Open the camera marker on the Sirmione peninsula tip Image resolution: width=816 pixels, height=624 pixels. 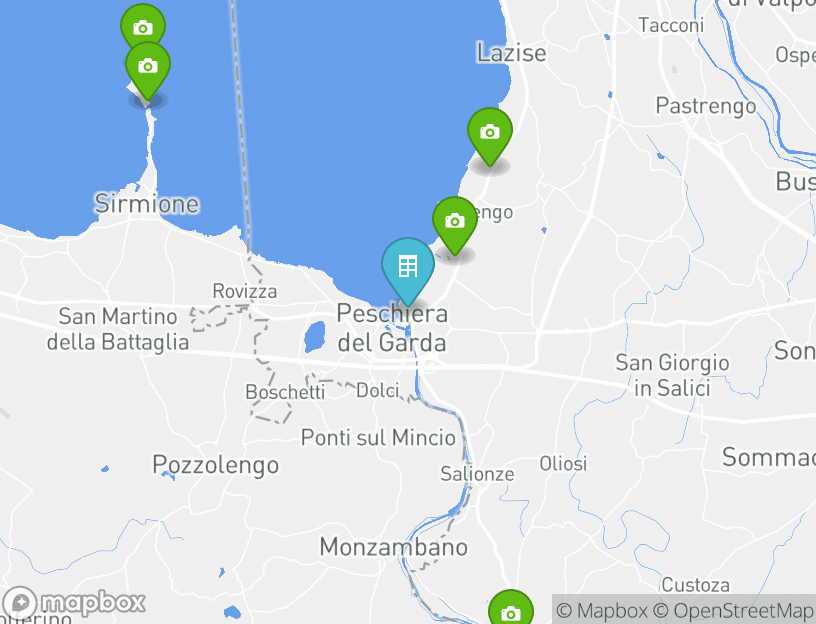pyautogui.click(x=148, y=68)
